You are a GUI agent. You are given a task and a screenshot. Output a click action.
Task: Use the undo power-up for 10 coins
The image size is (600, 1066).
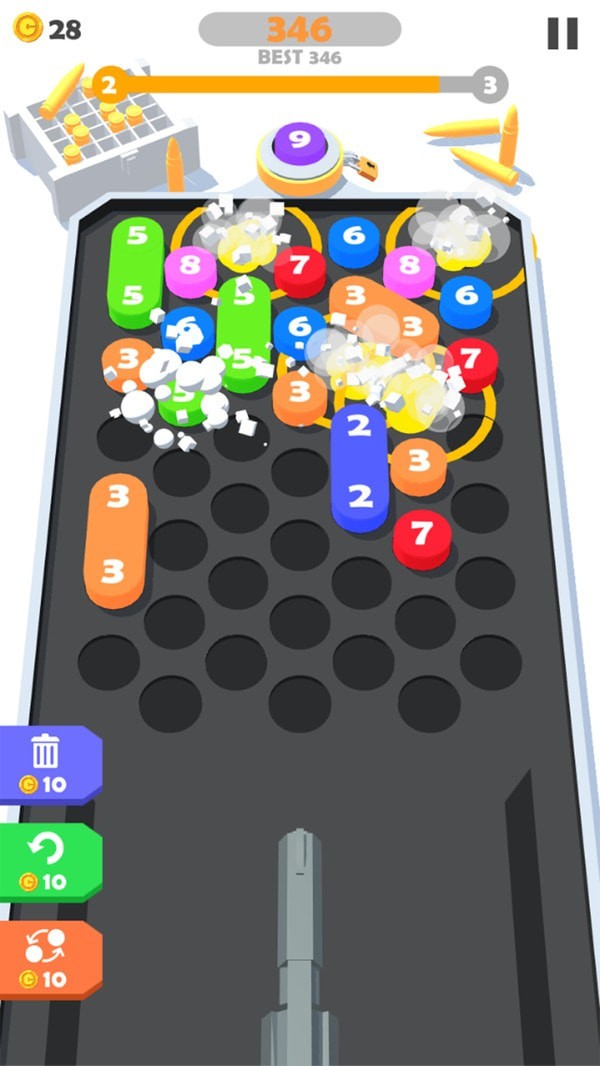(47, 861)
